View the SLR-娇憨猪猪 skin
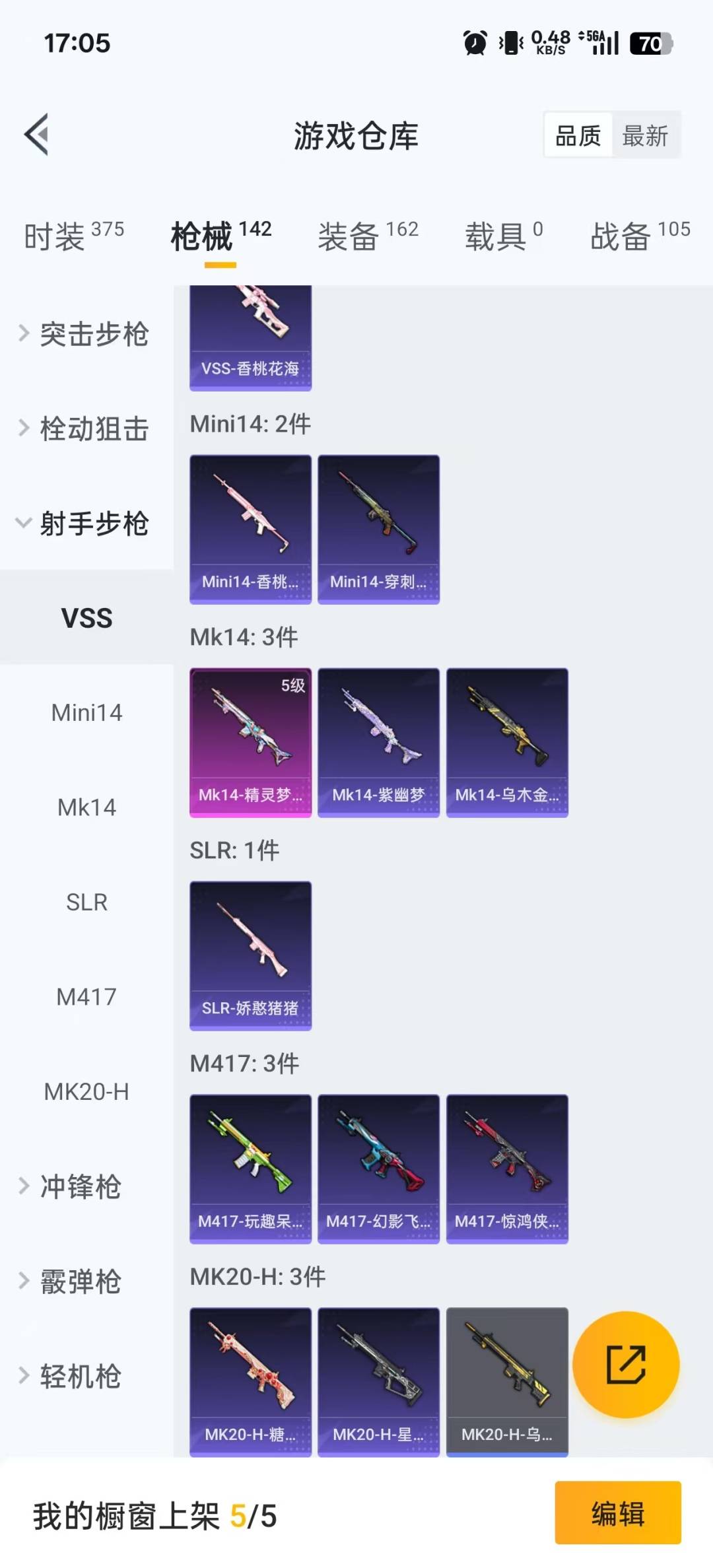Screen dimensions: 713x1568 pos(250,956)
